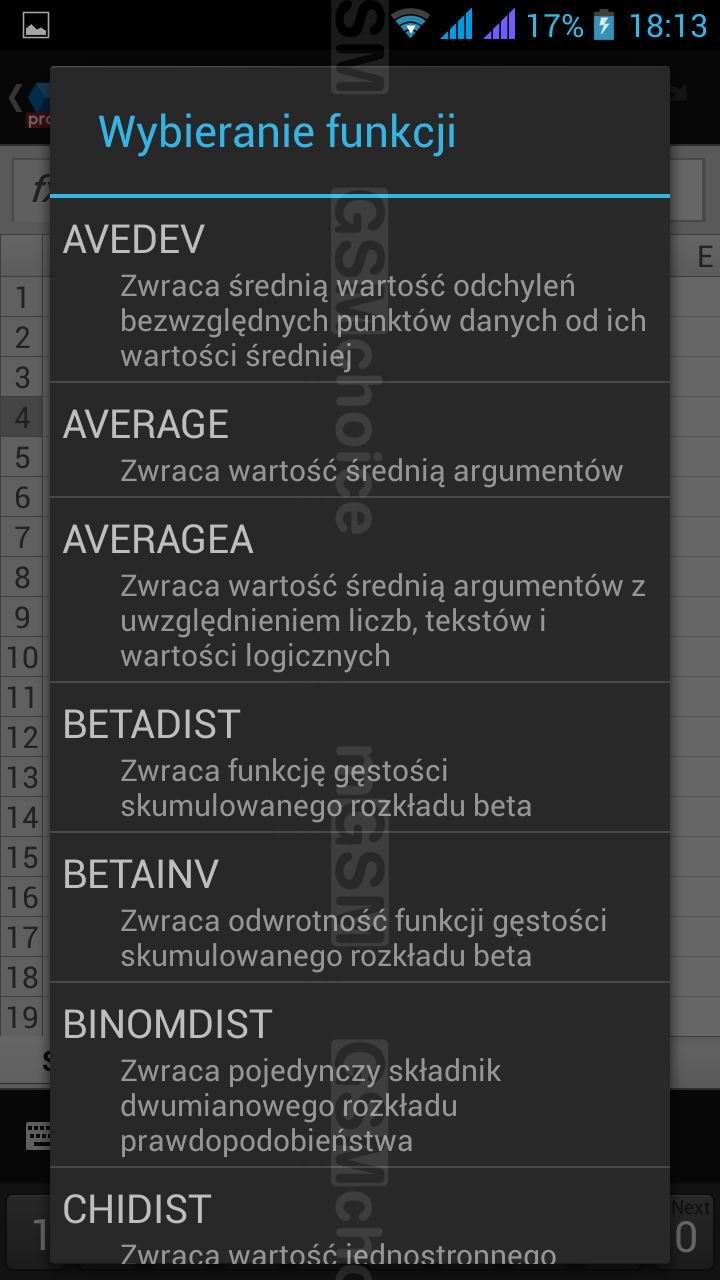Select the AVEDEV function
The height and width of the screenshot is (1280, 720).
(360, 290)
